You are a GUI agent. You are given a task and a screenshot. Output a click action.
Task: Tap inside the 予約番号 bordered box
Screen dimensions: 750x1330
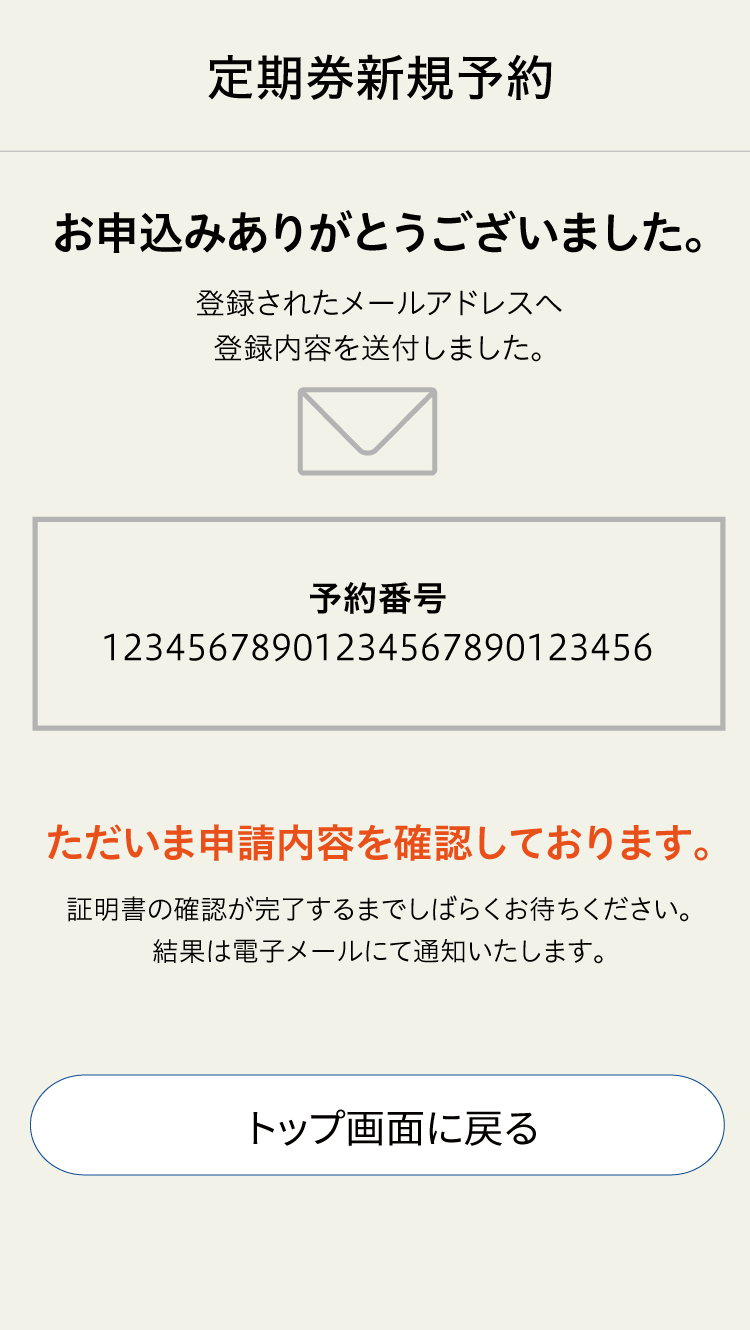point(375,622)
